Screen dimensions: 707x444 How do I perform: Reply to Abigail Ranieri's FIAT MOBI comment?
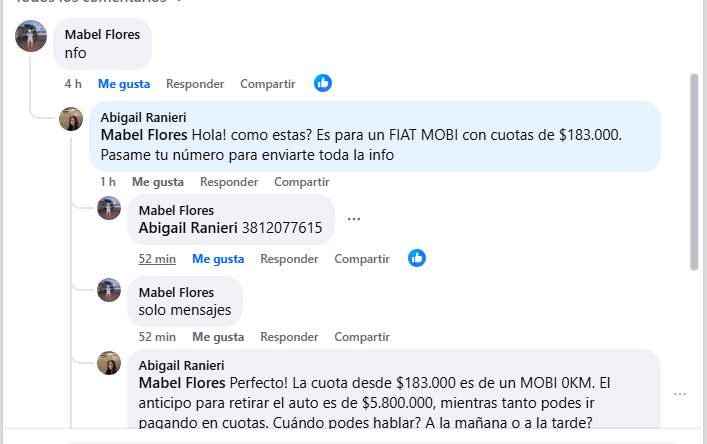(x=229, y=182)
